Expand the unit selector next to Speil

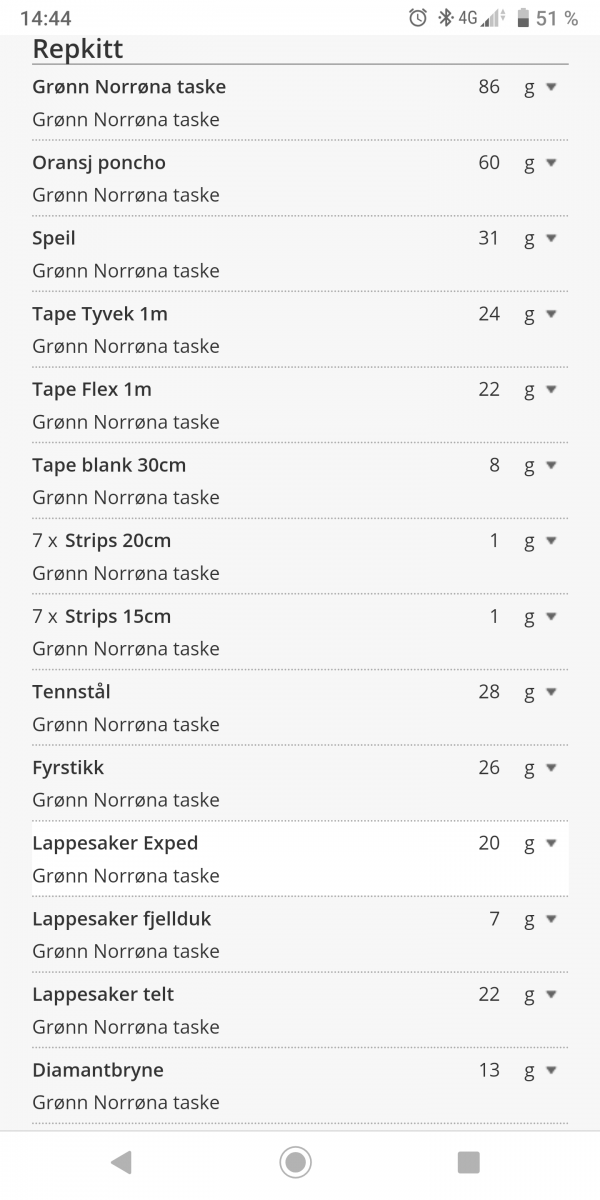pyautogui.click(x=541, y=238)
